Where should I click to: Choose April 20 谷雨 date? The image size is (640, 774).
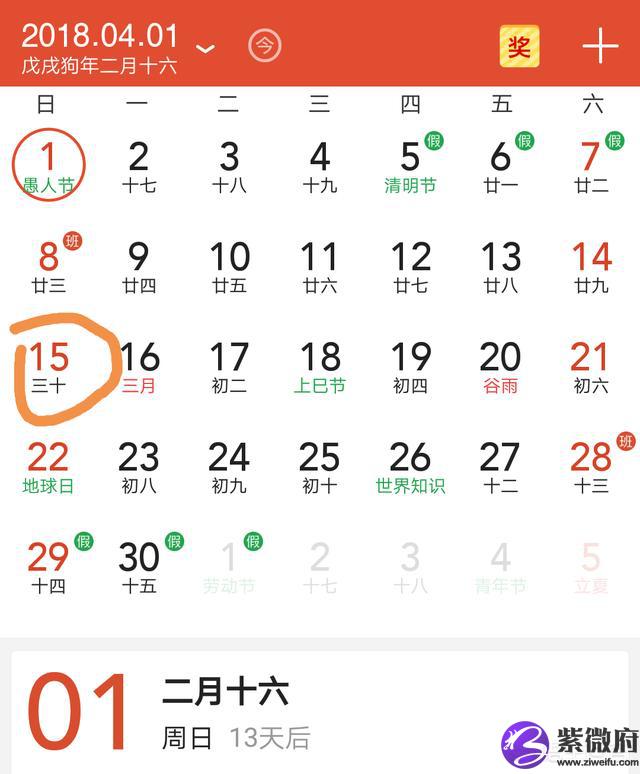click(500, 366)
